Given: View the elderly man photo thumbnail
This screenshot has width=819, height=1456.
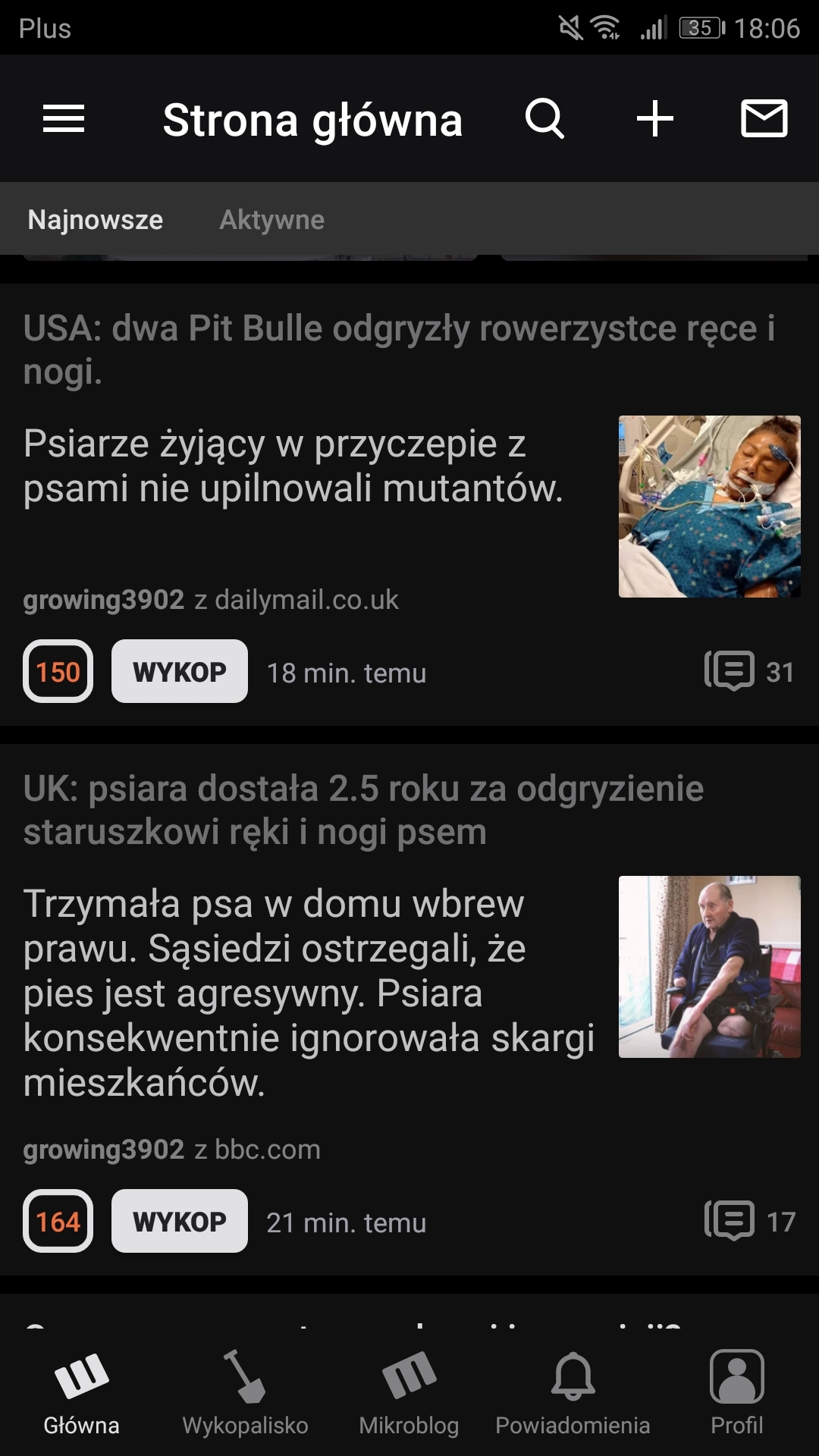Looking at the screenshot, I should 709,967.
